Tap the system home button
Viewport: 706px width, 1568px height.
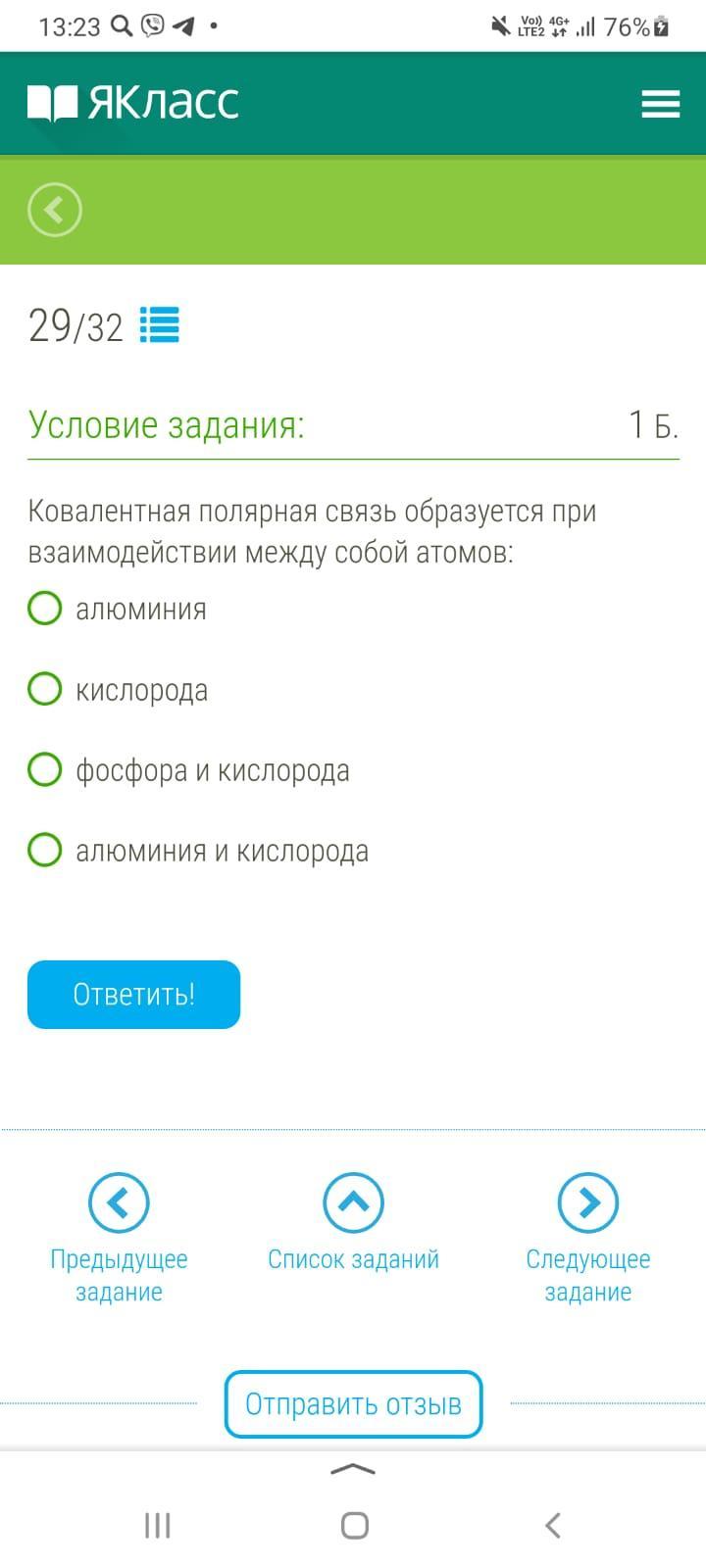click(x=354, y=1525)
